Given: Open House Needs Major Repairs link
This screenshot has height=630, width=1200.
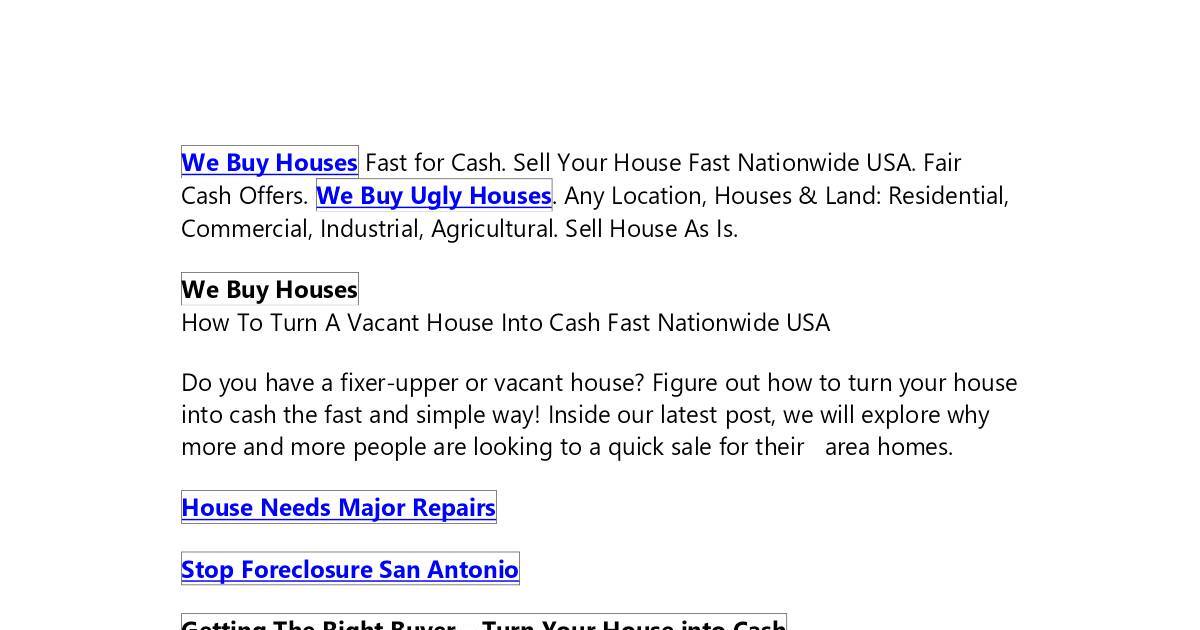Looking at the screenshot, I should pyautogui.click(x=338, y=507).
